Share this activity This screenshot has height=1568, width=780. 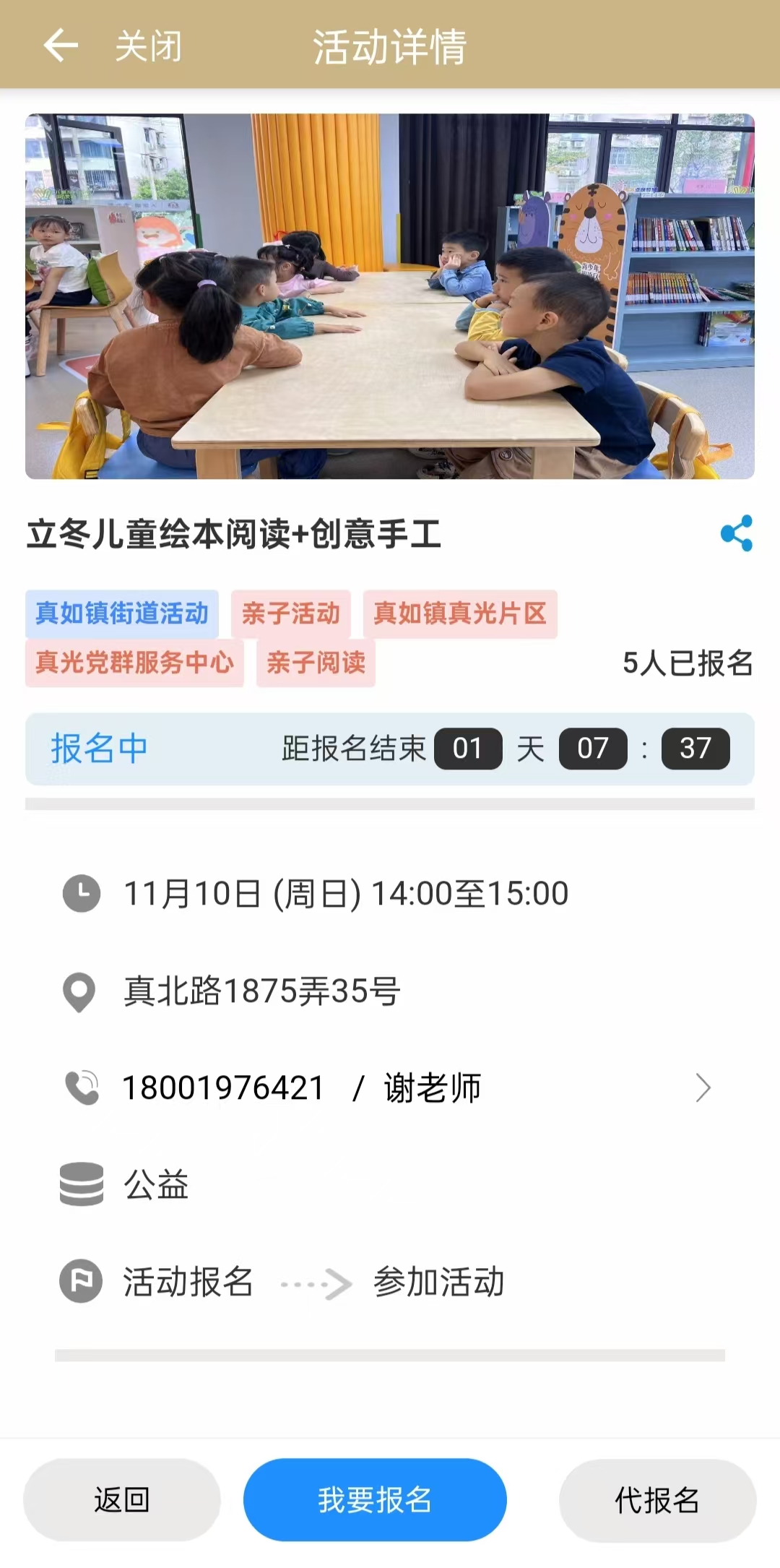click(x=736, y=533)
